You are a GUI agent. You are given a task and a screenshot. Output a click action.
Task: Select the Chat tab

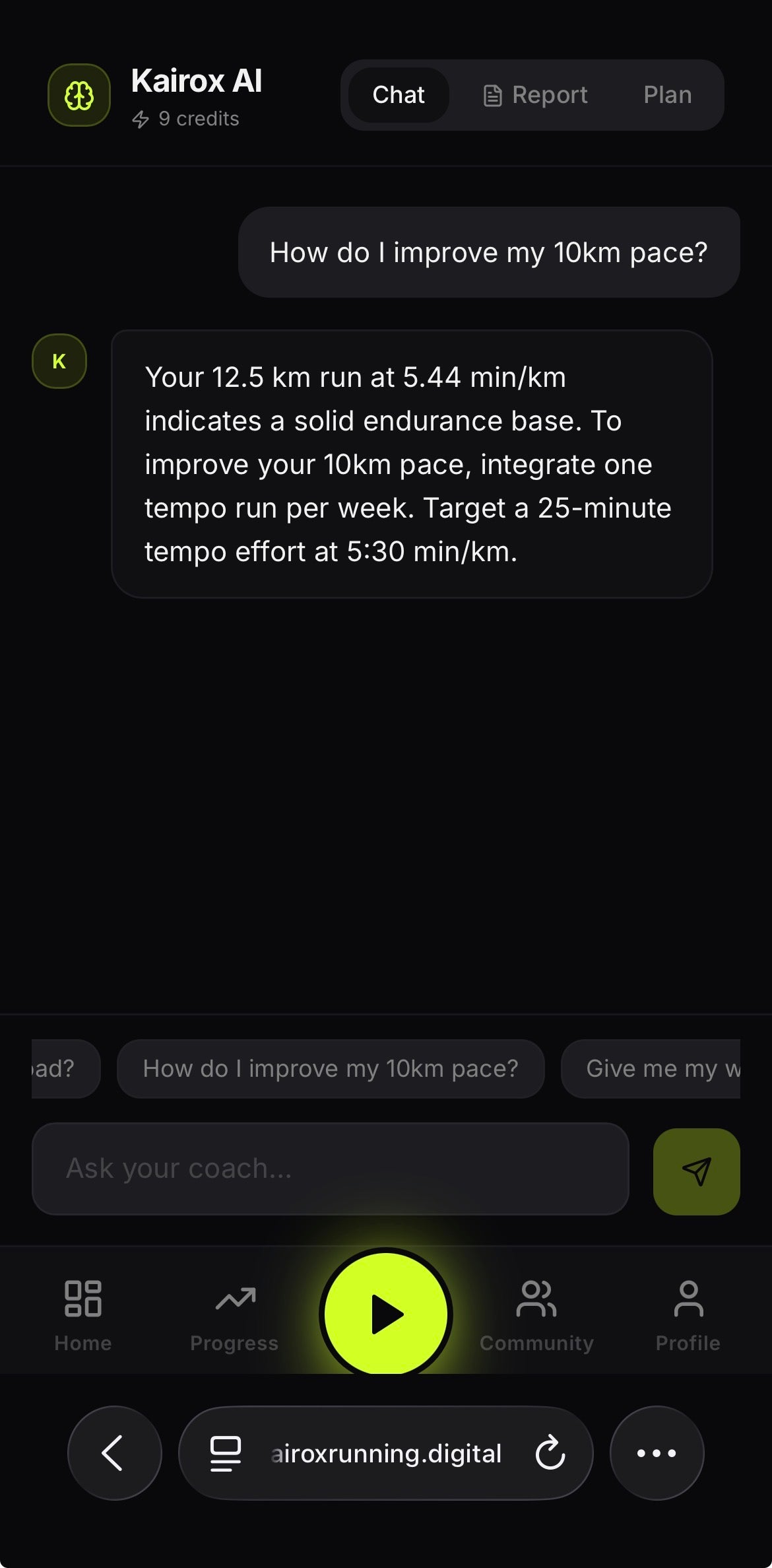(399, 95)
